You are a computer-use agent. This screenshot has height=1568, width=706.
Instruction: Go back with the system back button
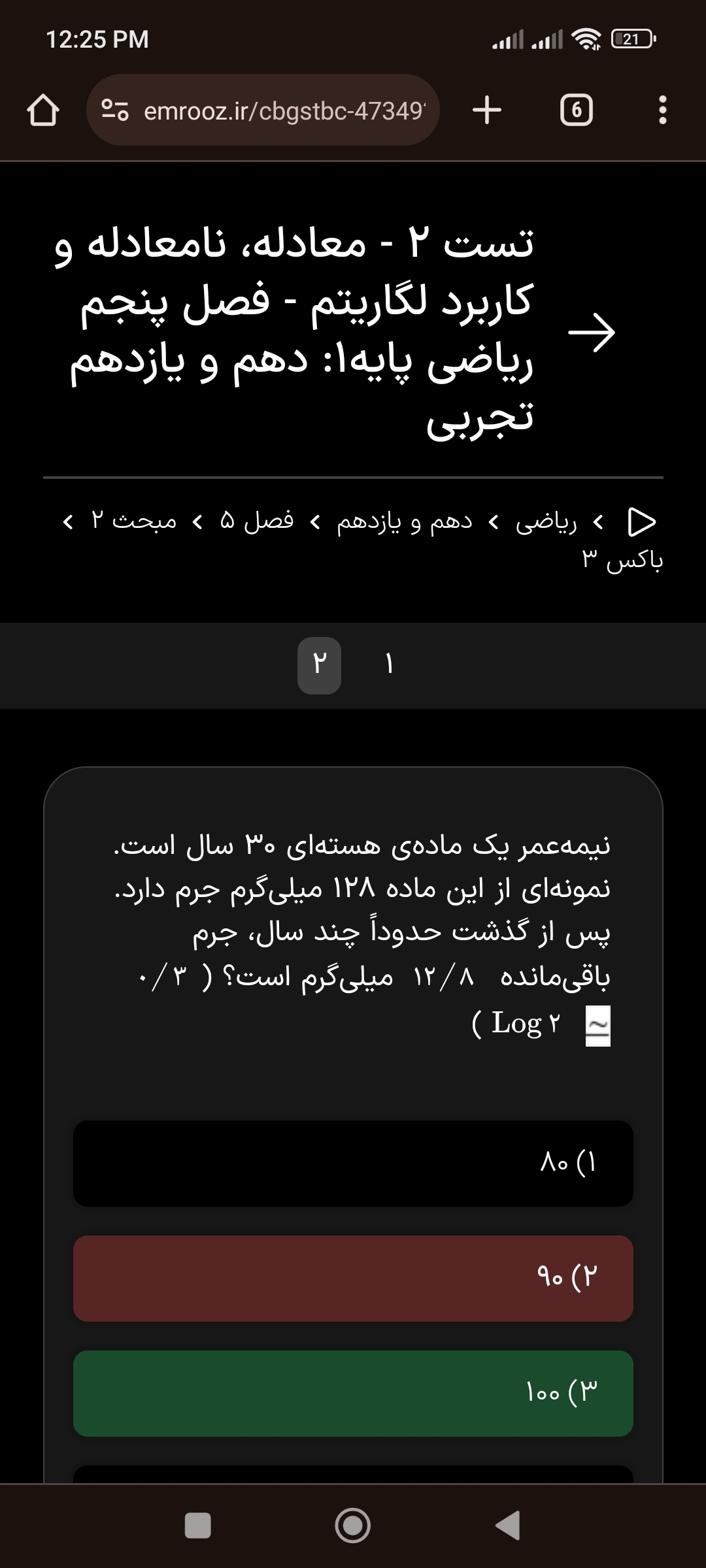[508, 1526]
